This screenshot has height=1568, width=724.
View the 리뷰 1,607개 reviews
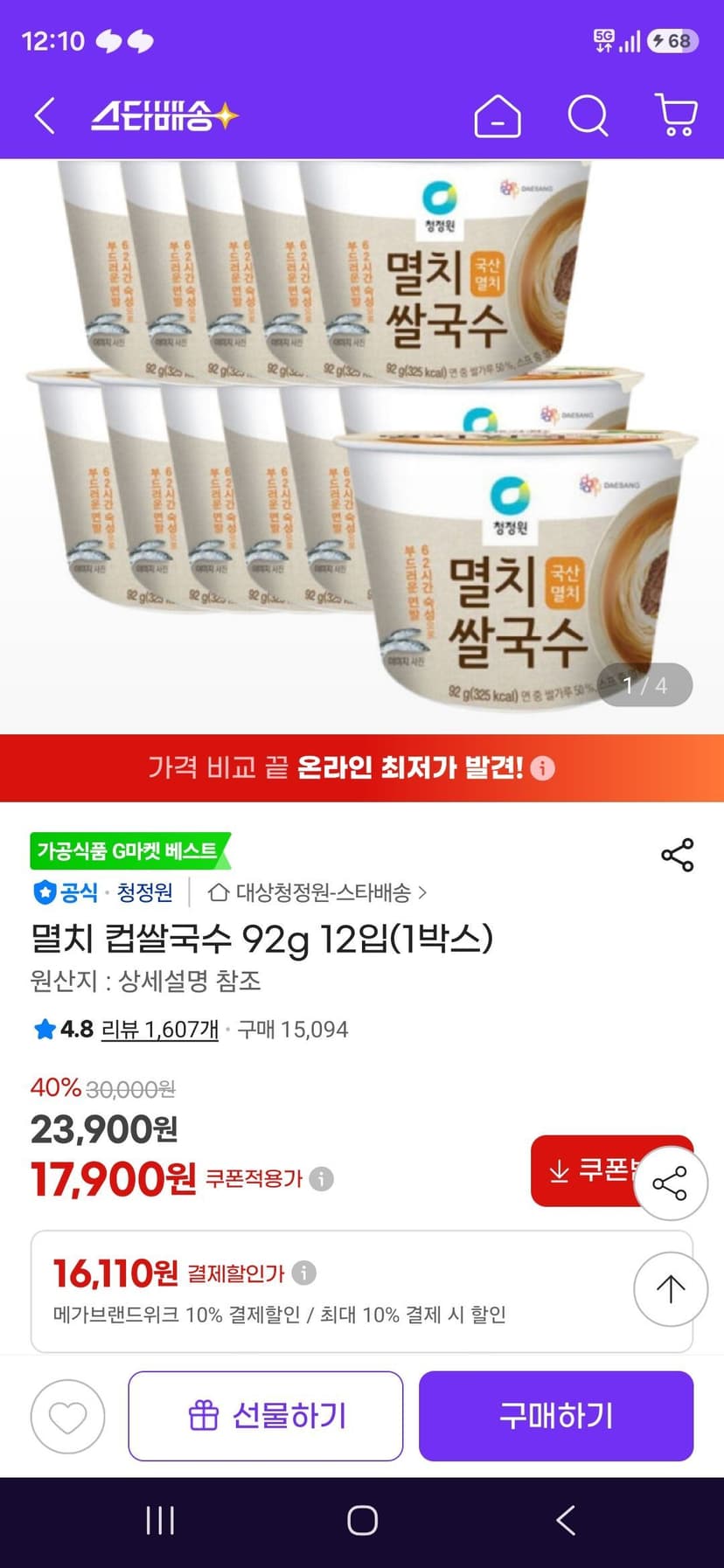coord(160,1030)
